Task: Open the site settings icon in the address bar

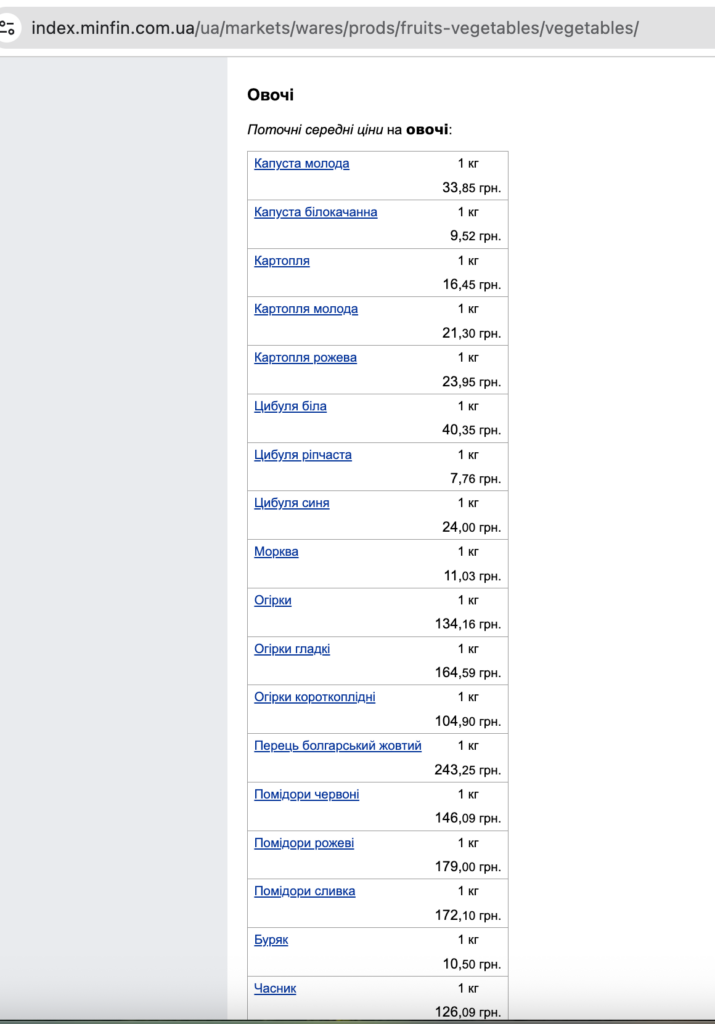Action: (x=7, y=28)
